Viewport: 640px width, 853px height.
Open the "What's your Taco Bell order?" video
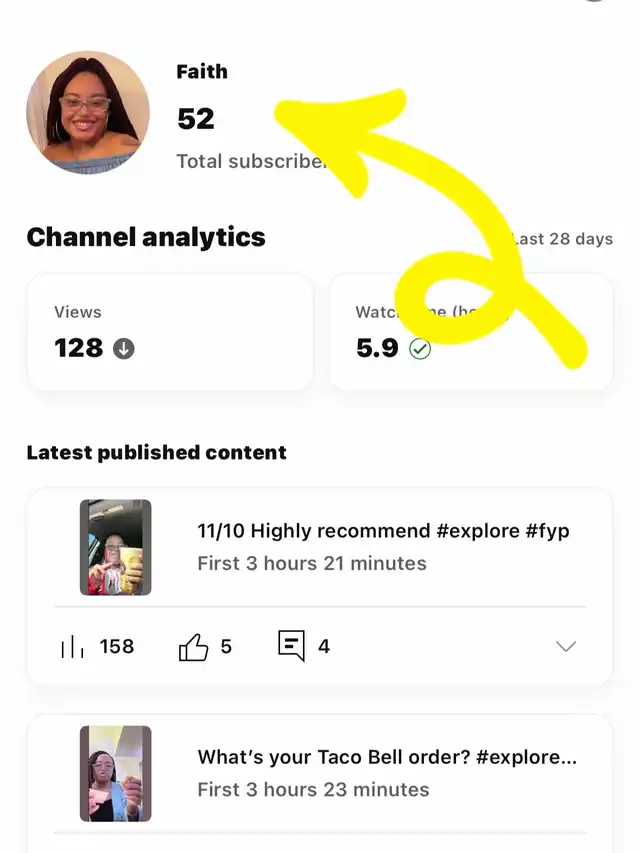(x=386, y=773)
